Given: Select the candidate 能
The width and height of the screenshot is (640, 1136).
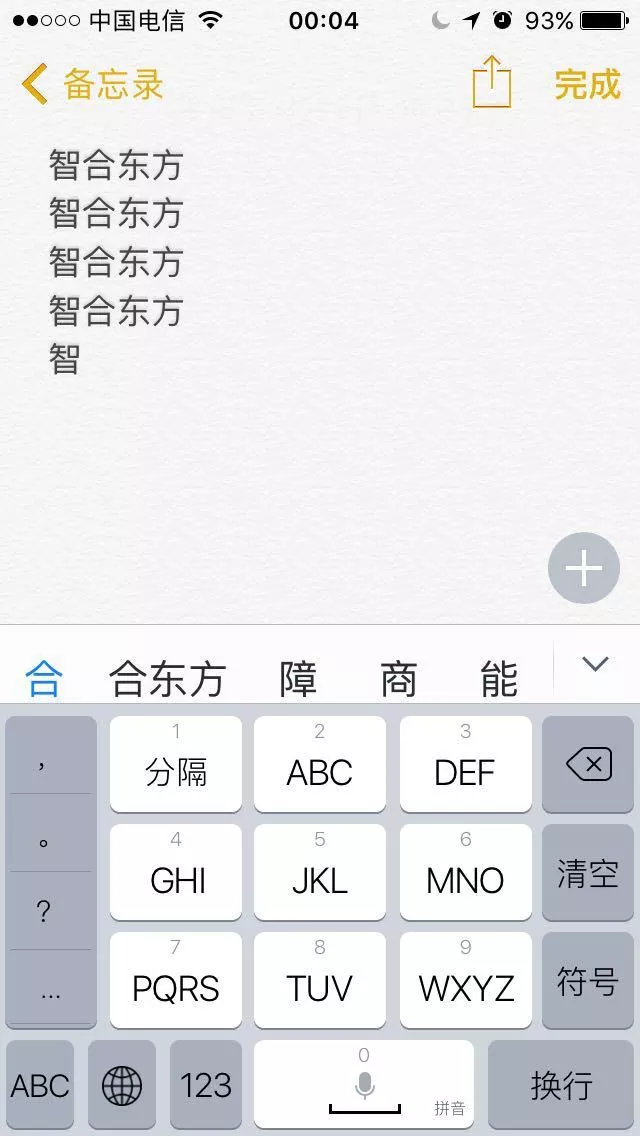Looking at the screenshot, I should coord(499,679).
